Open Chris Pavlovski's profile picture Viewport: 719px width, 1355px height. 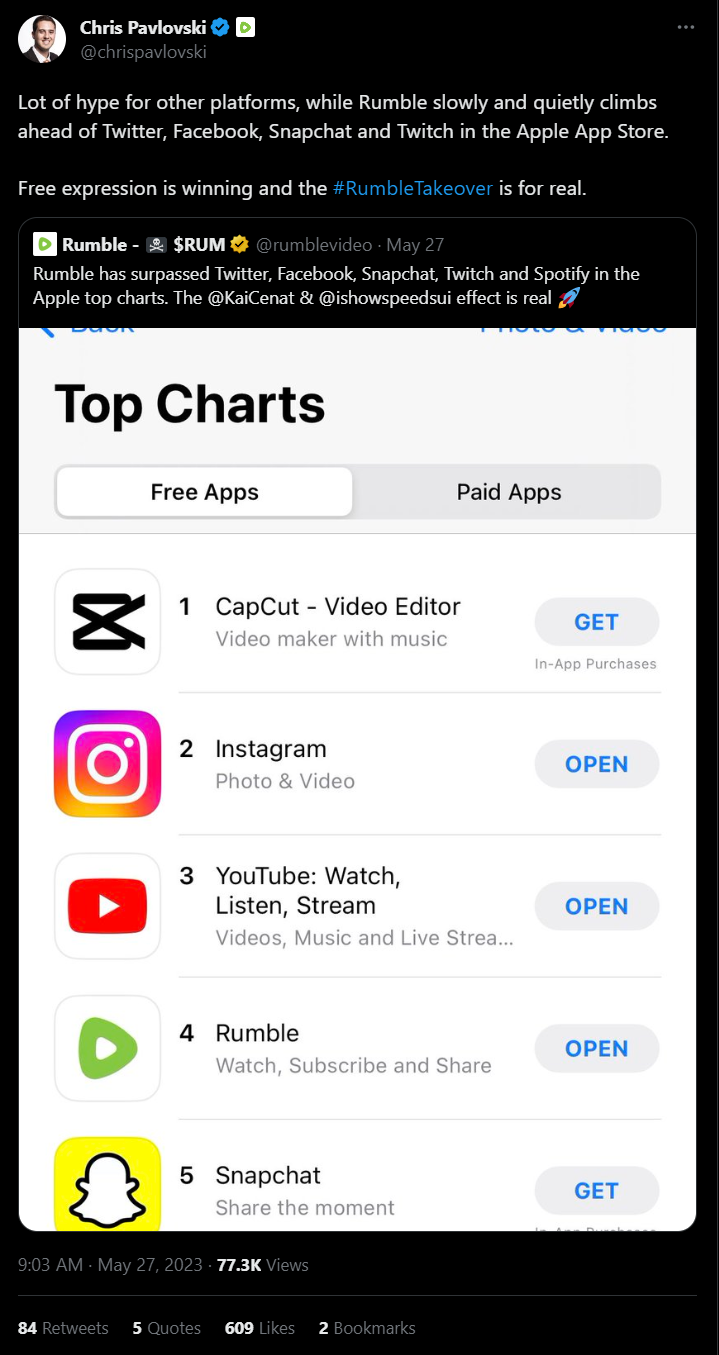(x=42, y=39)
